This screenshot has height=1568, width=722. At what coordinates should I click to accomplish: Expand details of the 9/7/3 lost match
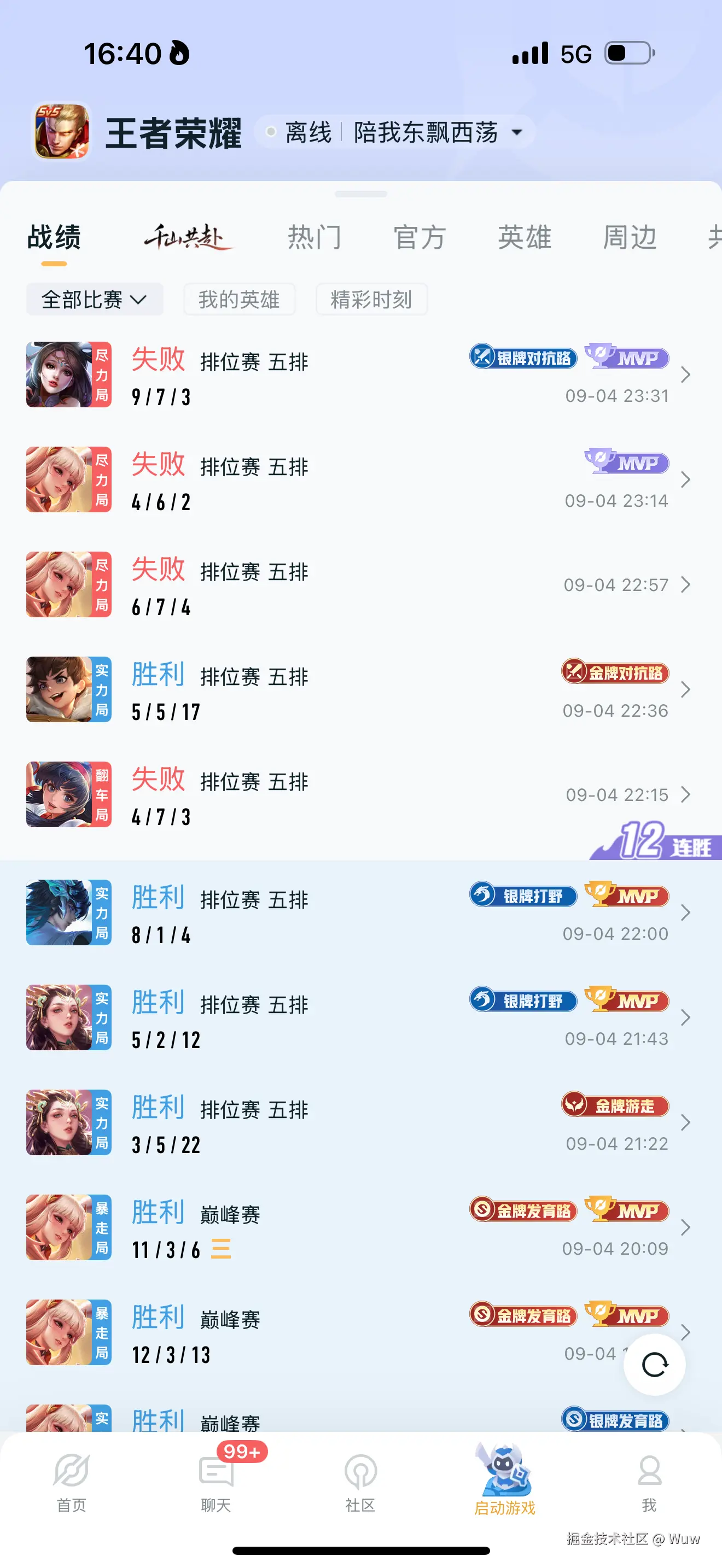click(x=685, y=376)
